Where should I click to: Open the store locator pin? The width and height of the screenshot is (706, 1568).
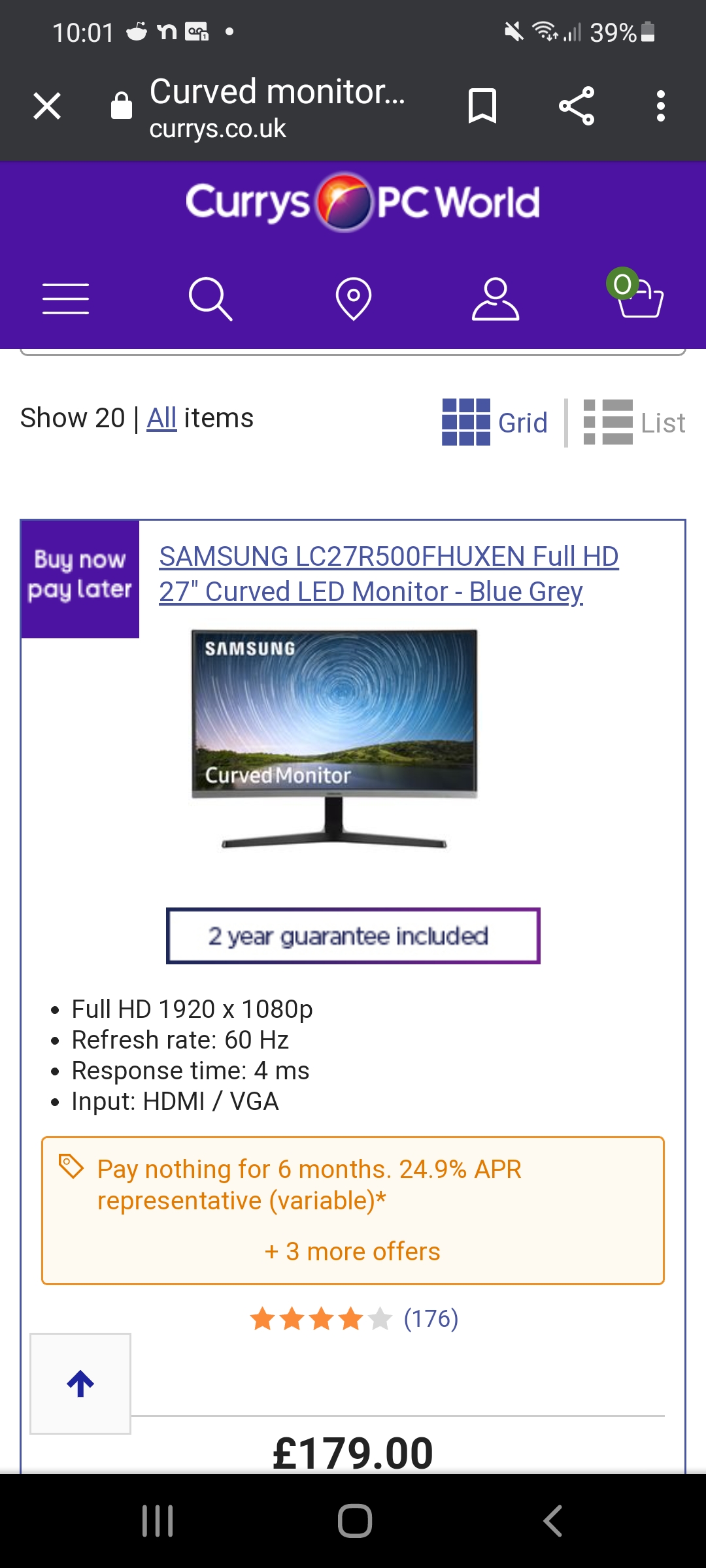(354, 299)
